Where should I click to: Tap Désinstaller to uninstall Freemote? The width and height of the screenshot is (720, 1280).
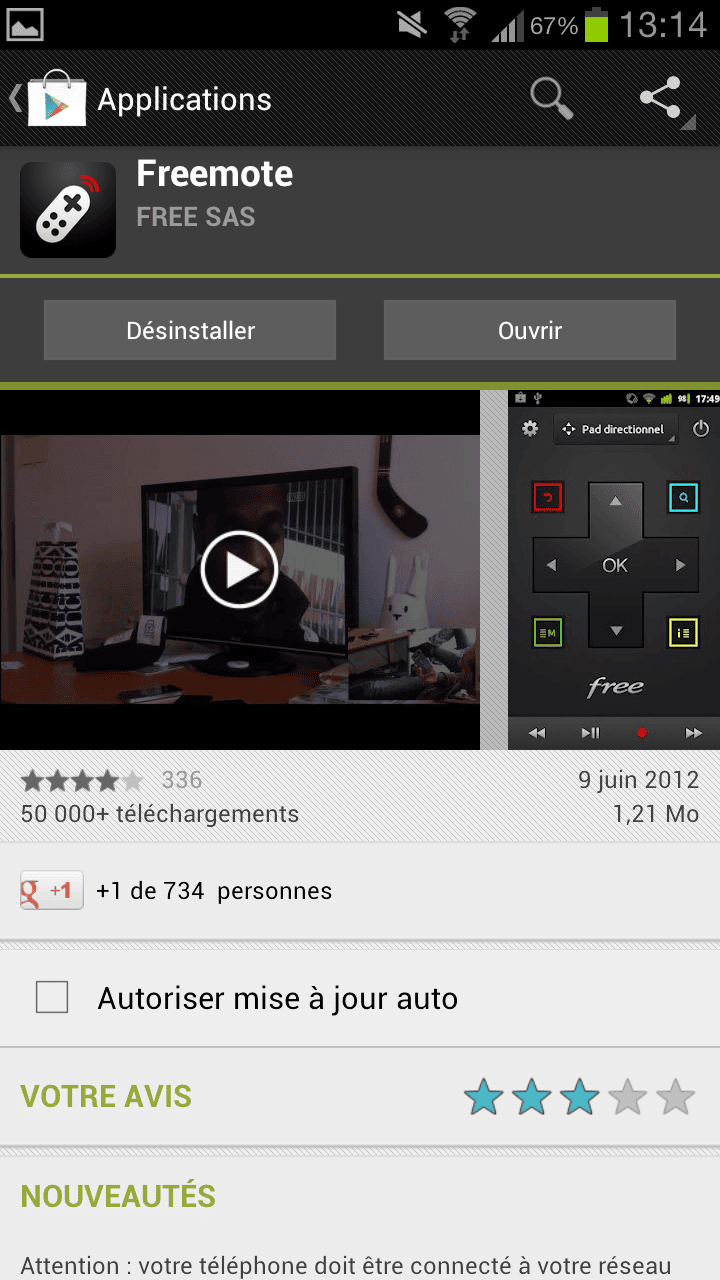point(190,330)
